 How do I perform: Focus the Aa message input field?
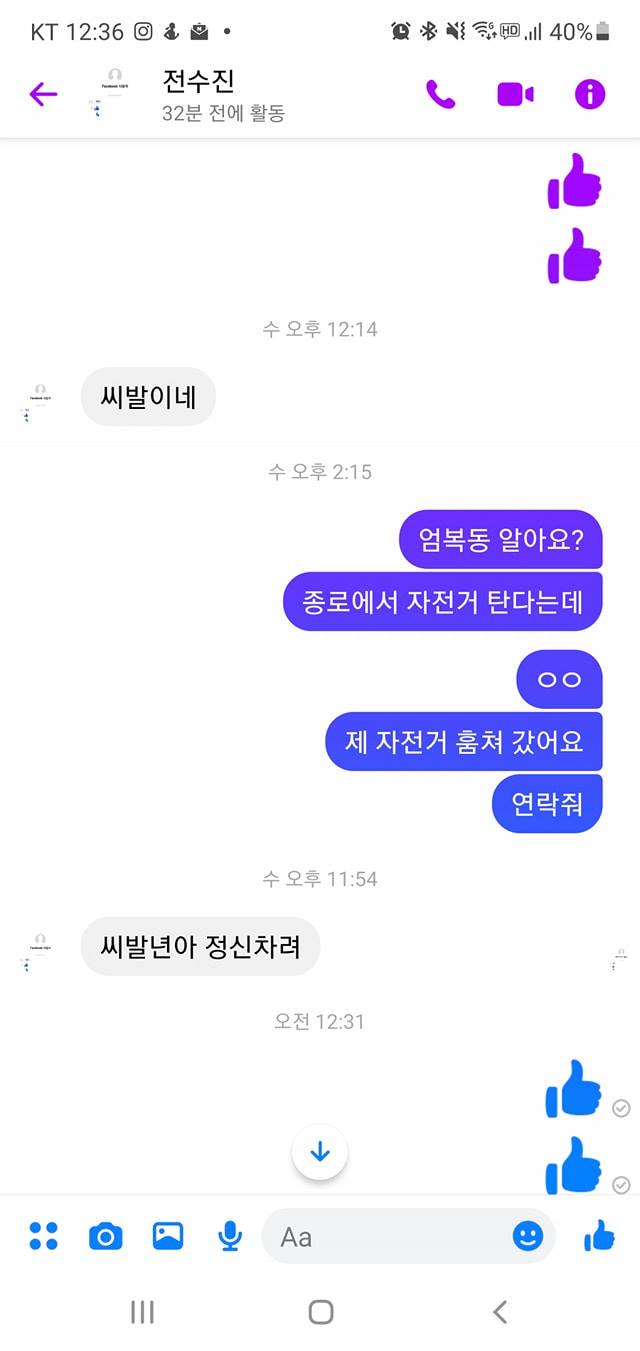pyautogui.click(x=385, y=1237)
